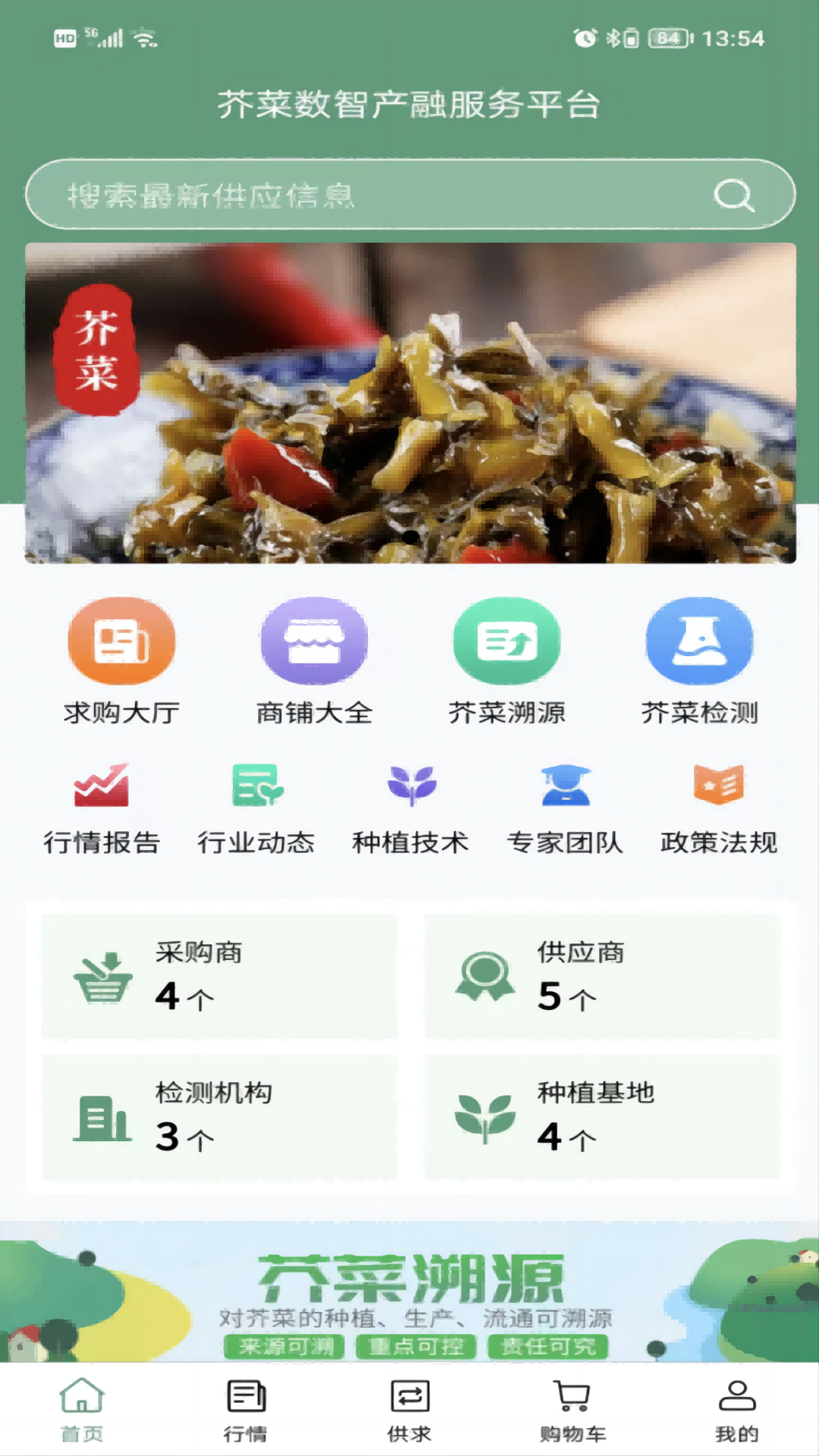Screen dimensions: 819x1456
Task: Open the 检测机构 testing agencies card
Action: 220,1116
